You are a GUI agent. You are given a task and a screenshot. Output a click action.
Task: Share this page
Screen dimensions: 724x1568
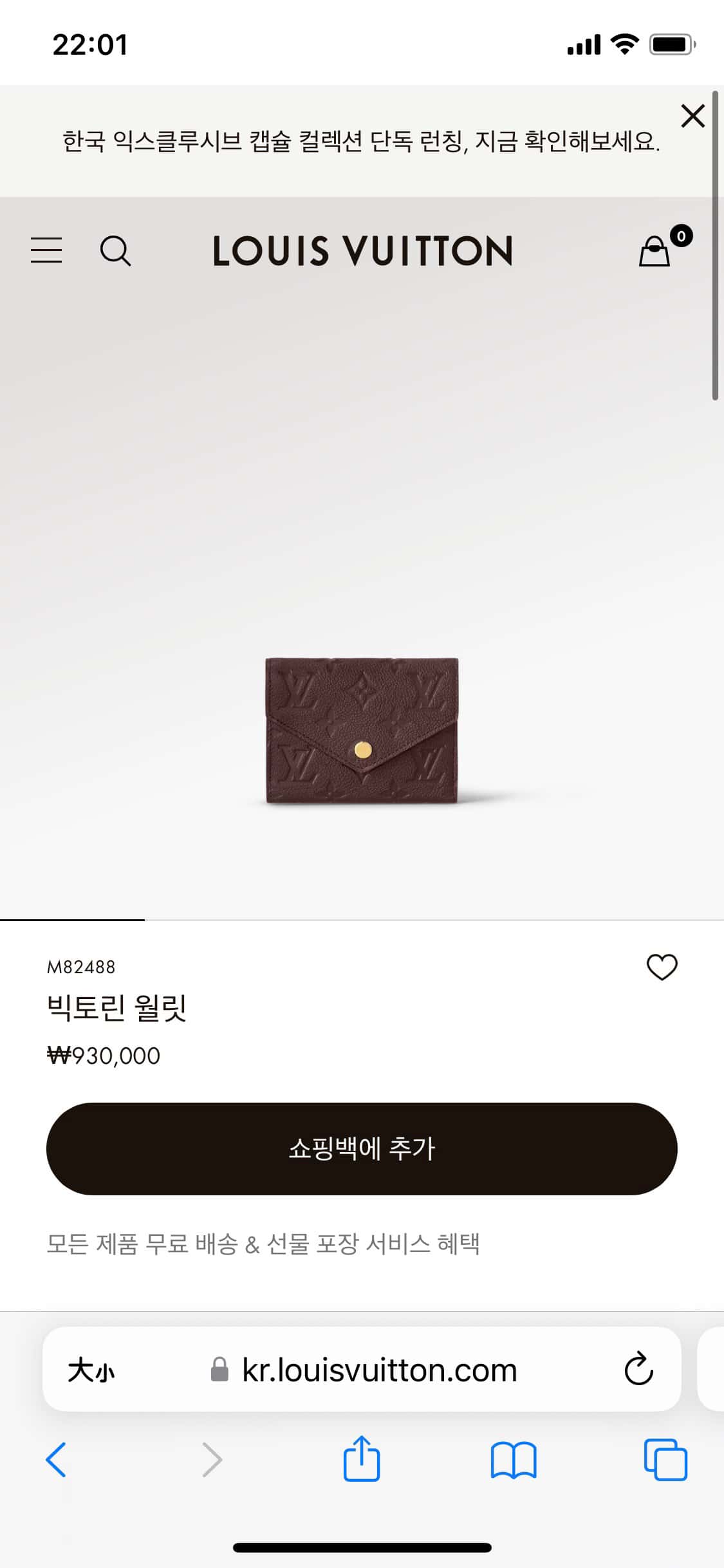362,1459
